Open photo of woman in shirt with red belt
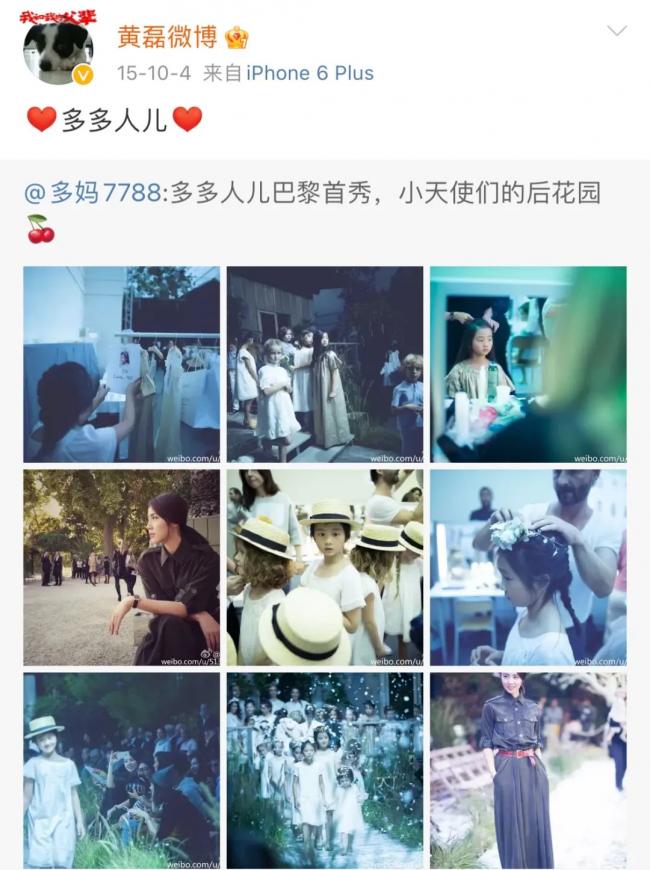This screenshot has width=650, height=870. [x=528, y=770]
